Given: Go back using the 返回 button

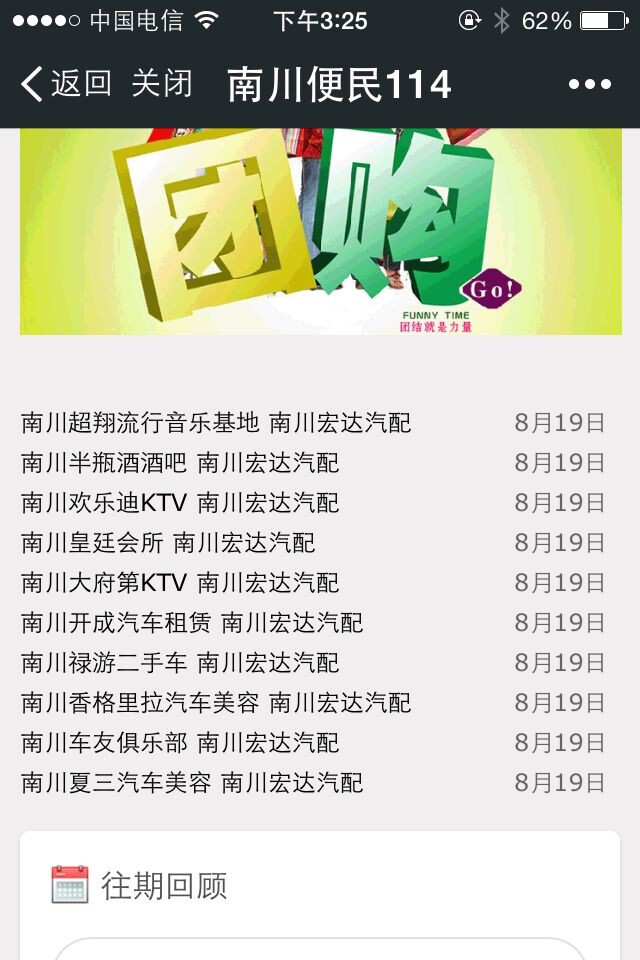Looking at the screenshot, I should tap(66, 84).
